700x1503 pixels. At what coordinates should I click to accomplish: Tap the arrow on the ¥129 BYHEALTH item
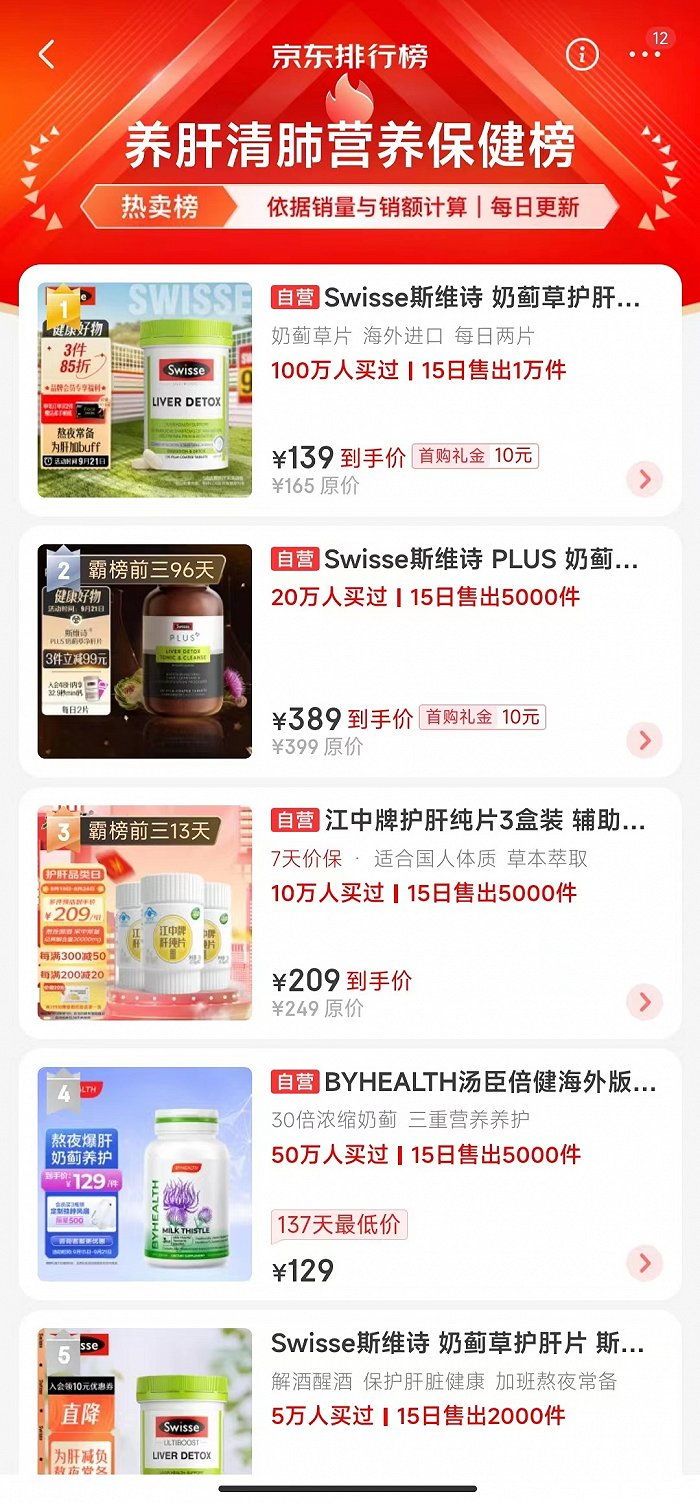pos(644,1264)
